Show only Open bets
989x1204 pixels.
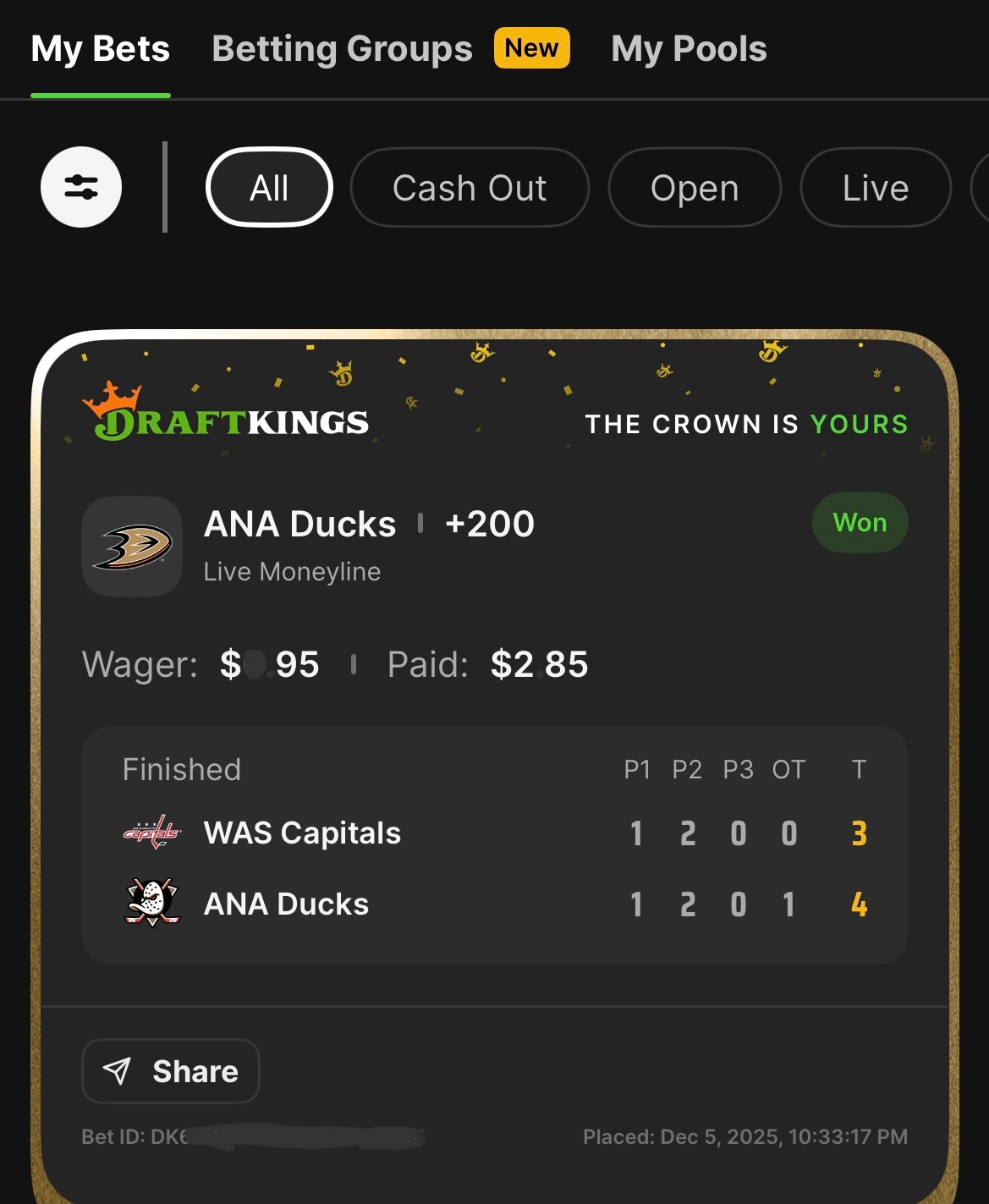pos(695,188)
